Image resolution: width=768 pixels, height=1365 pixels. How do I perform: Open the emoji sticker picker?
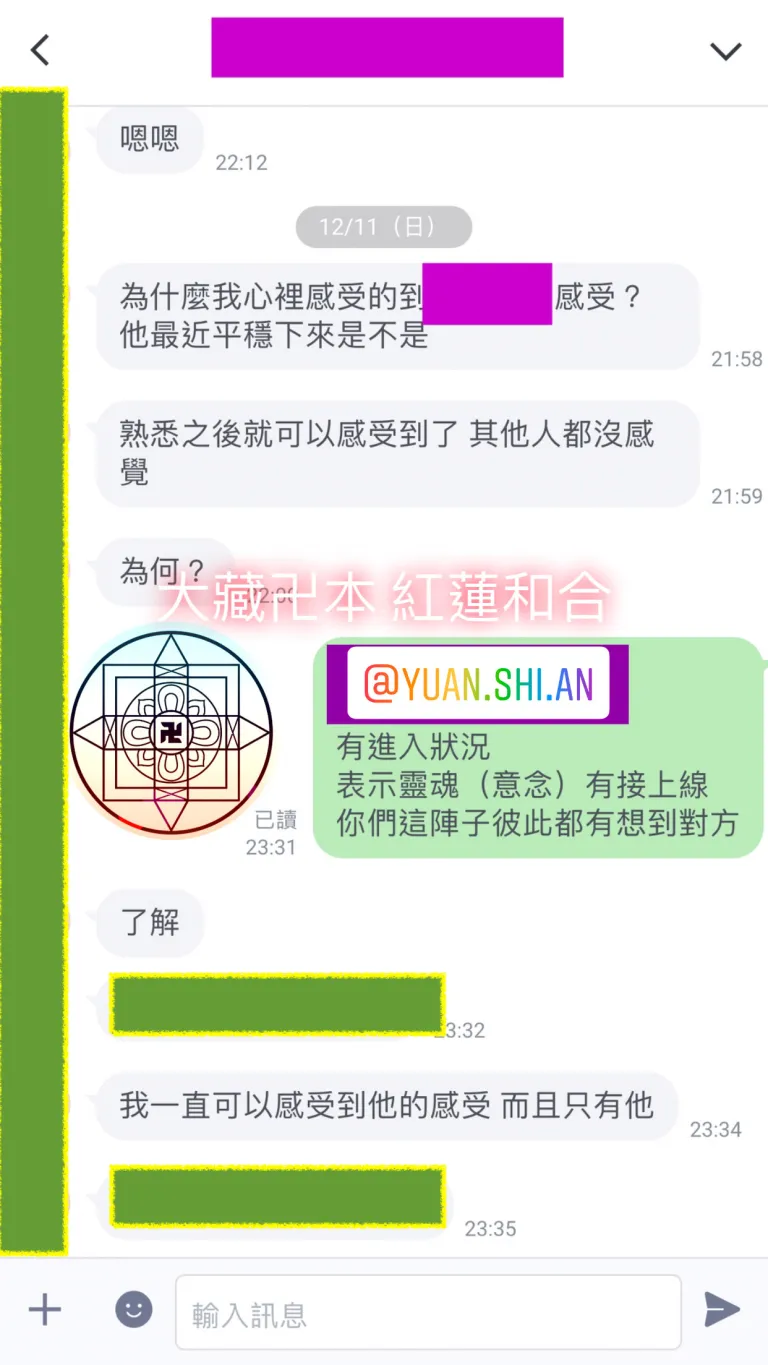coord(134,1308)
